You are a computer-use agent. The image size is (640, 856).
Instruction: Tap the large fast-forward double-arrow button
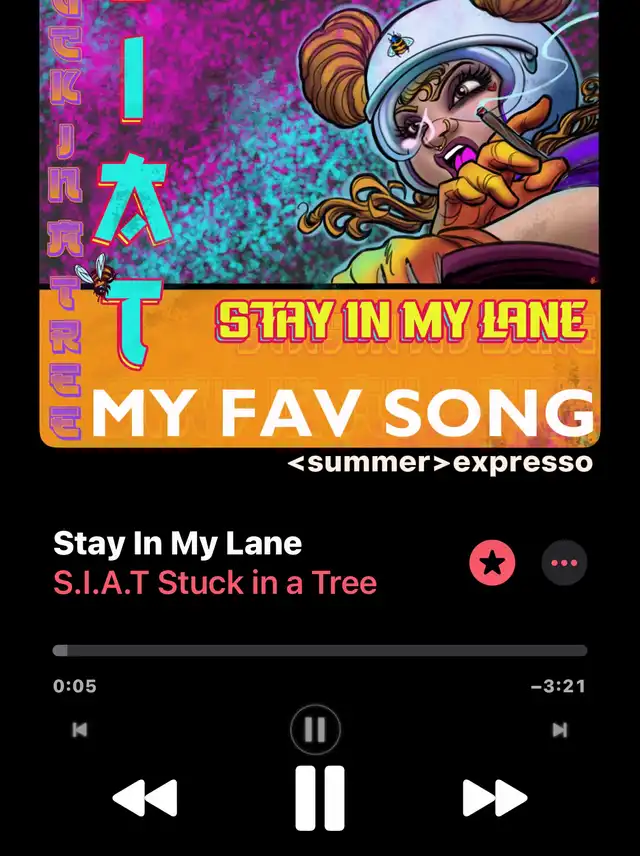(495, 798)
